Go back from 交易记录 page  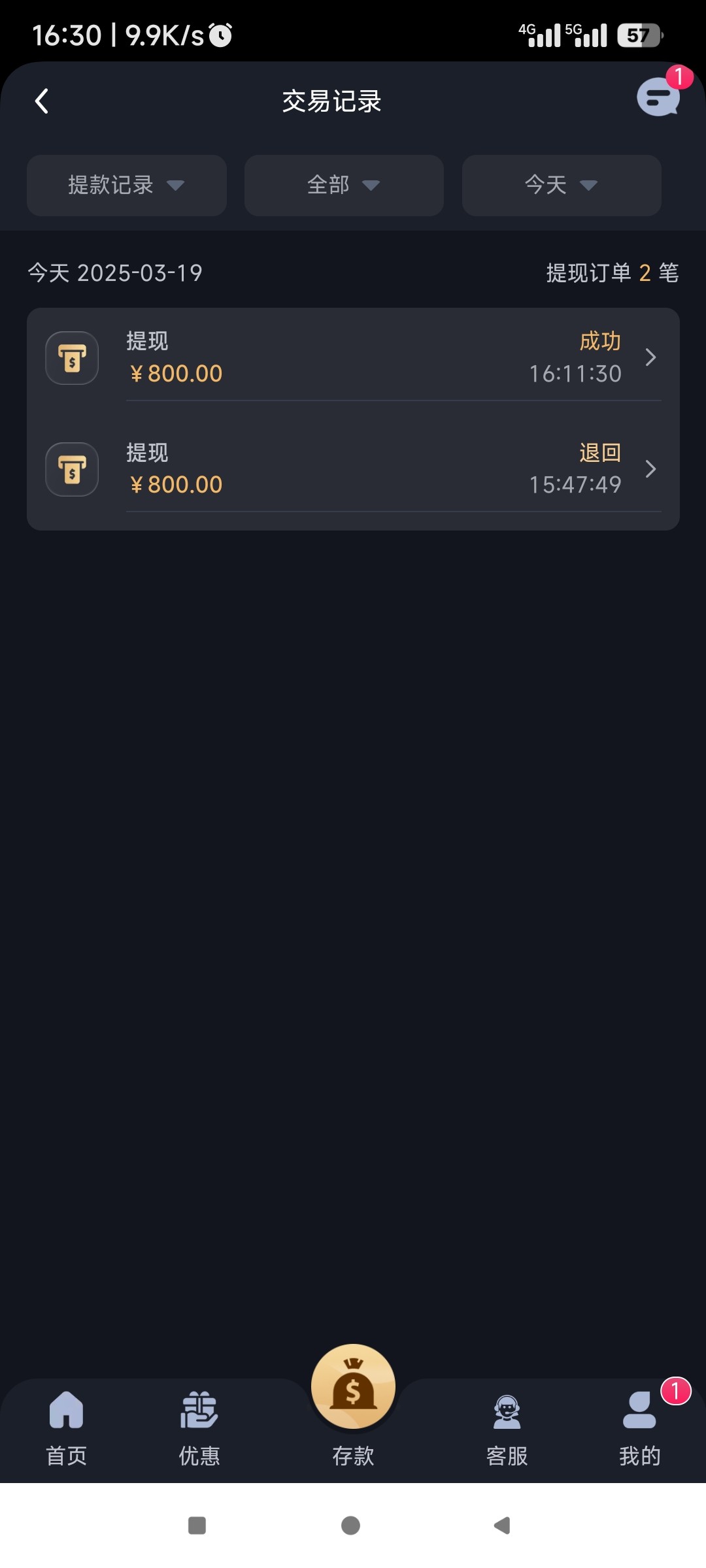[42, 101]
